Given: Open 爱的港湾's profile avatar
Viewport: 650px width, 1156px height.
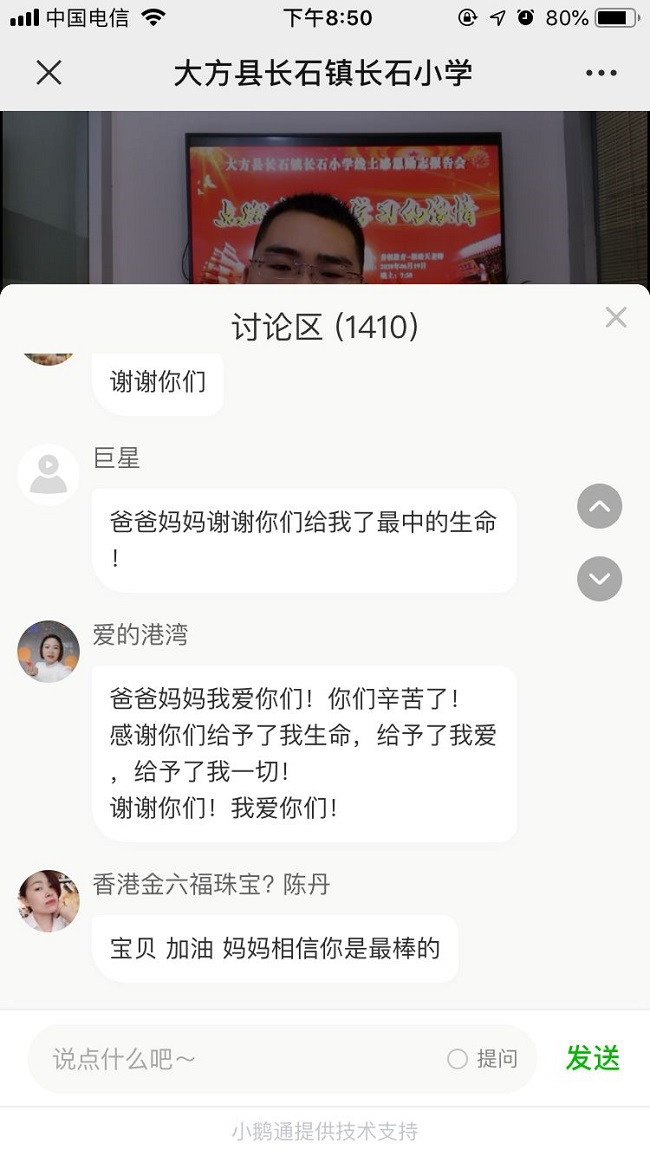Looking at the screenshot, I should tap(48, 652).
